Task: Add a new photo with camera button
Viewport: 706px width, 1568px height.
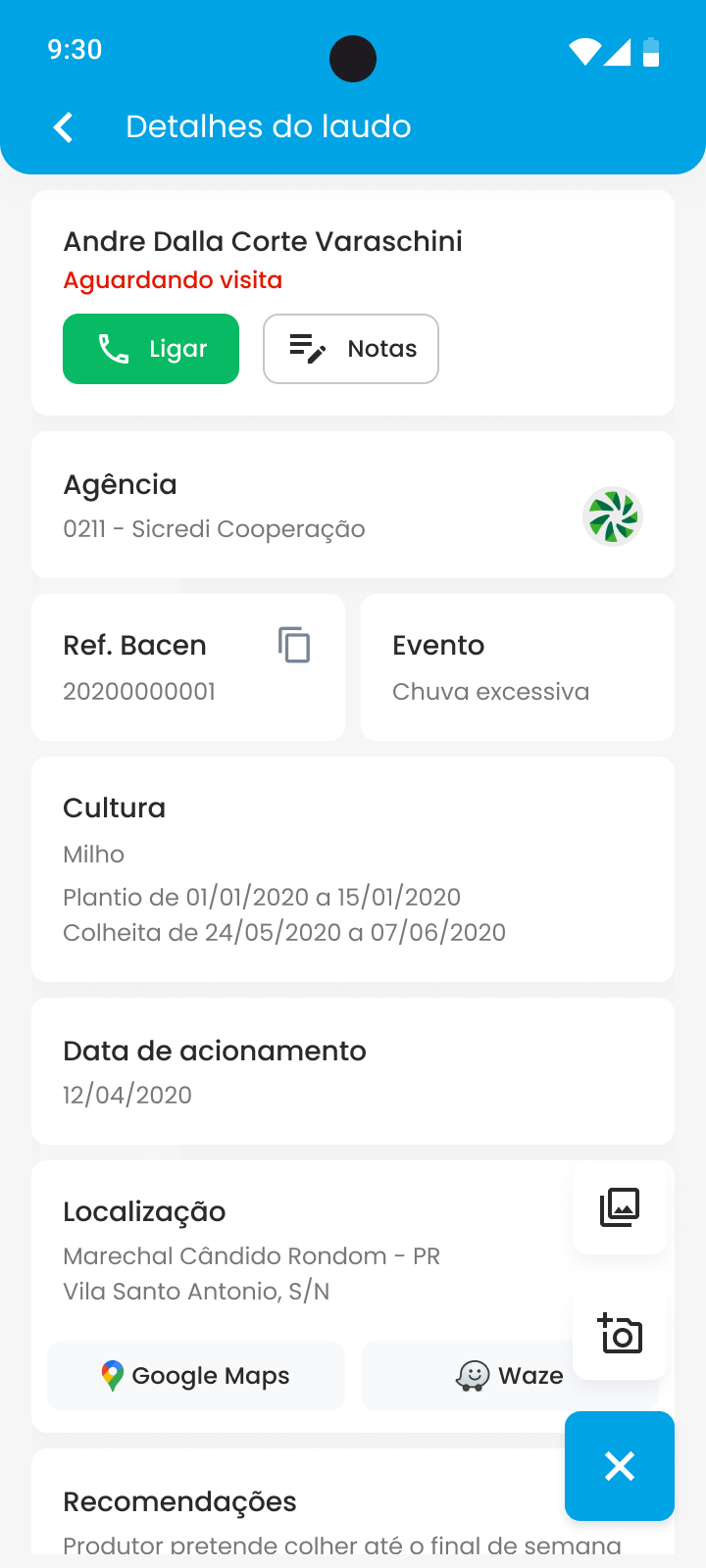Action: (x=620, y=1333)
